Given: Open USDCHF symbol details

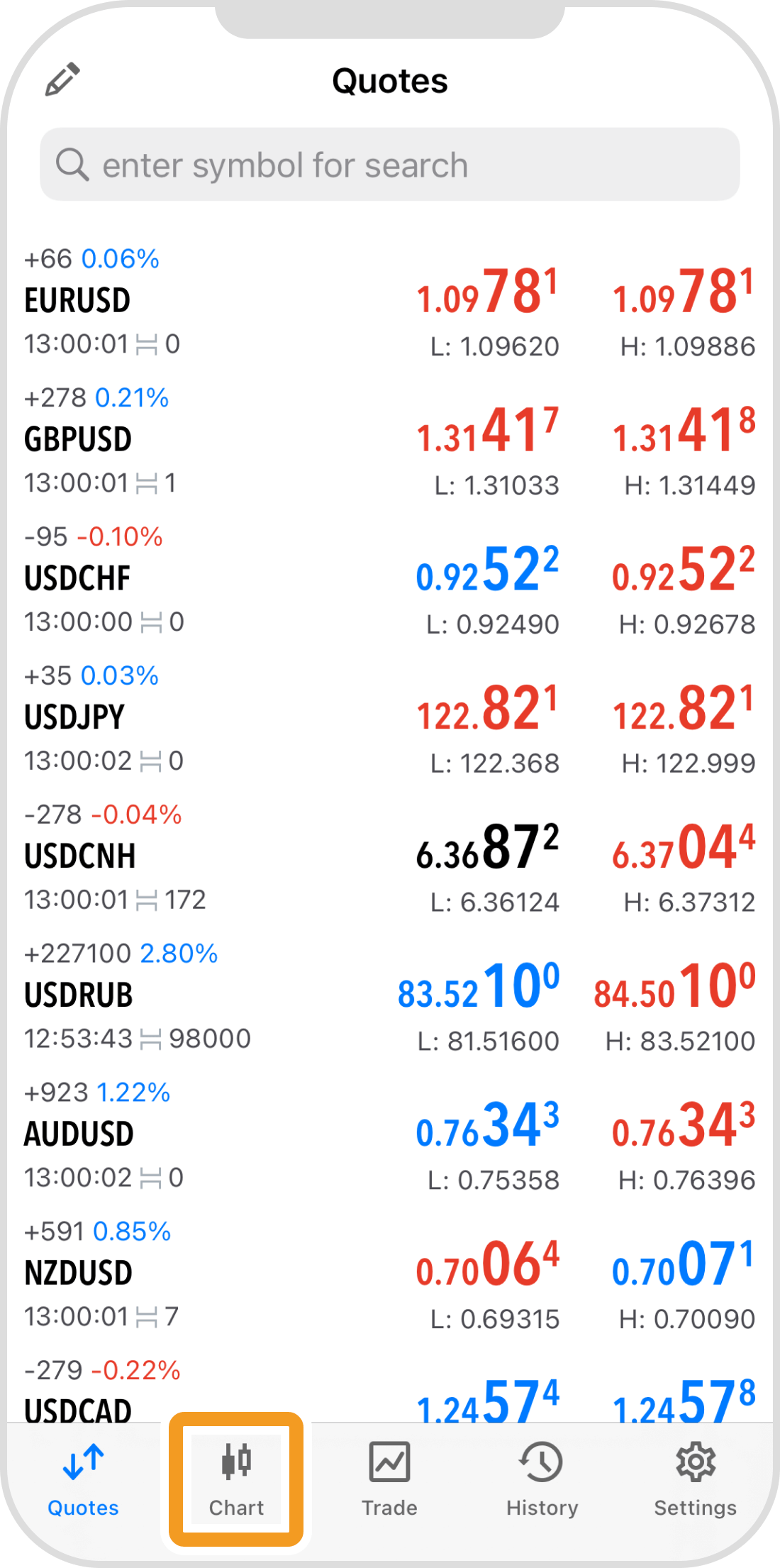Looking at the screenshot, I should pos(78,579).
